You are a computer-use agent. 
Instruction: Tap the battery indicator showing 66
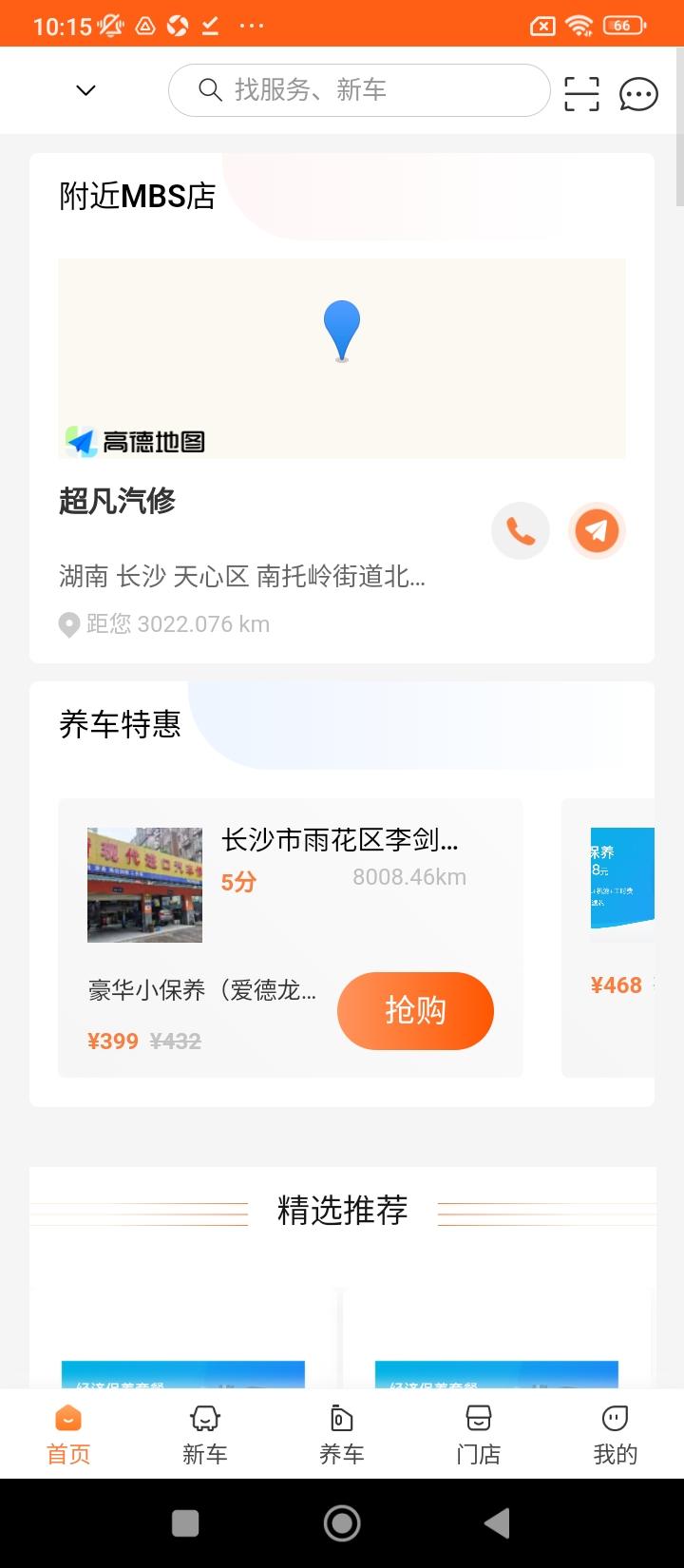[x=622, y=25]
